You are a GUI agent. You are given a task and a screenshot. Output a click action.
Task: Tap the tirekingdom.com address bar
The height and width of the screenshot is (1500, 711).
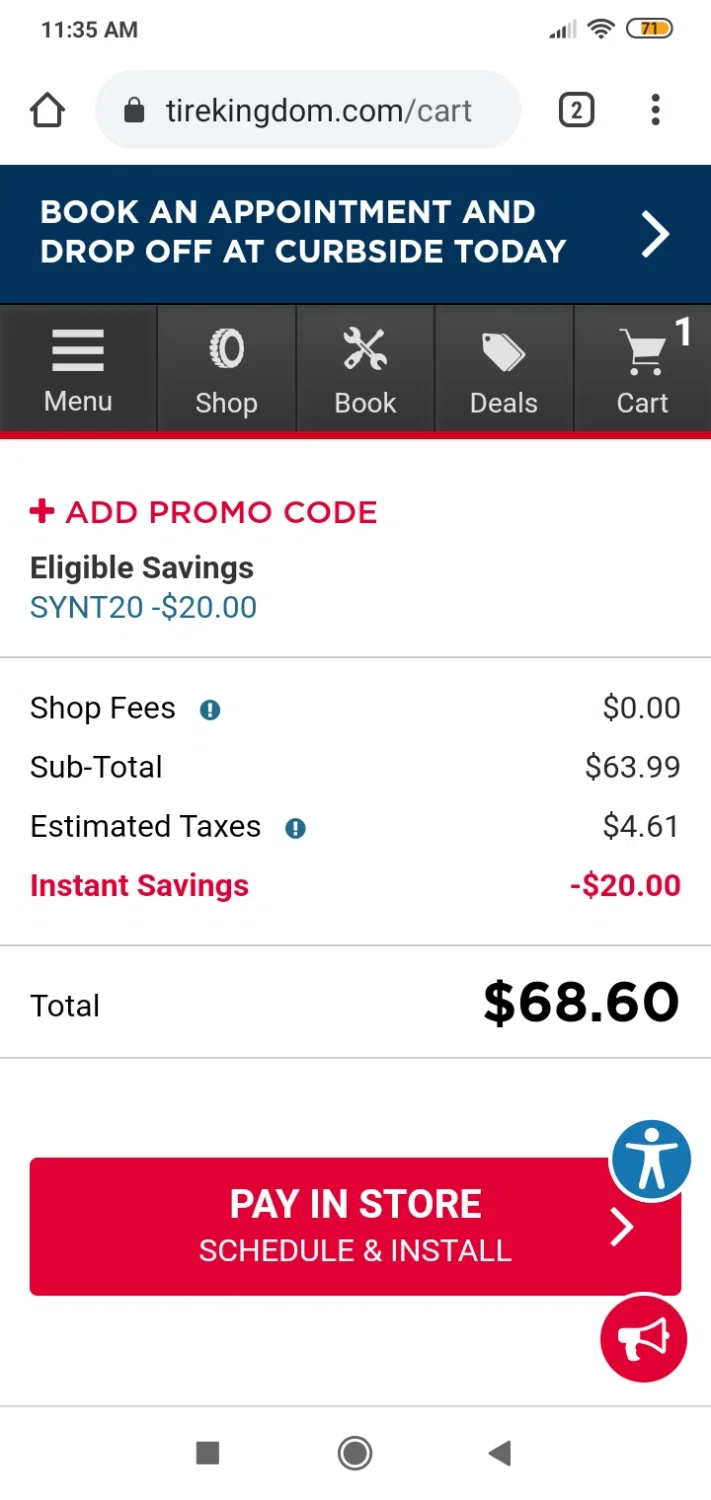[x=308, y=111]
